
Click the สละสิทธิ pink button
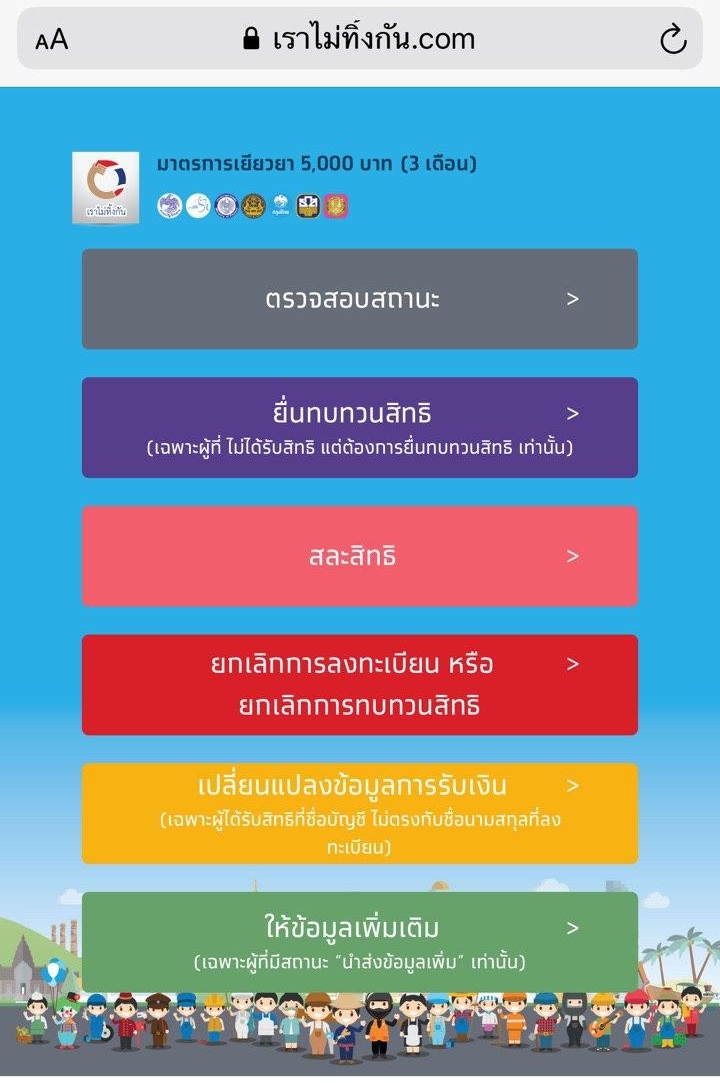(x=360, y=555)
